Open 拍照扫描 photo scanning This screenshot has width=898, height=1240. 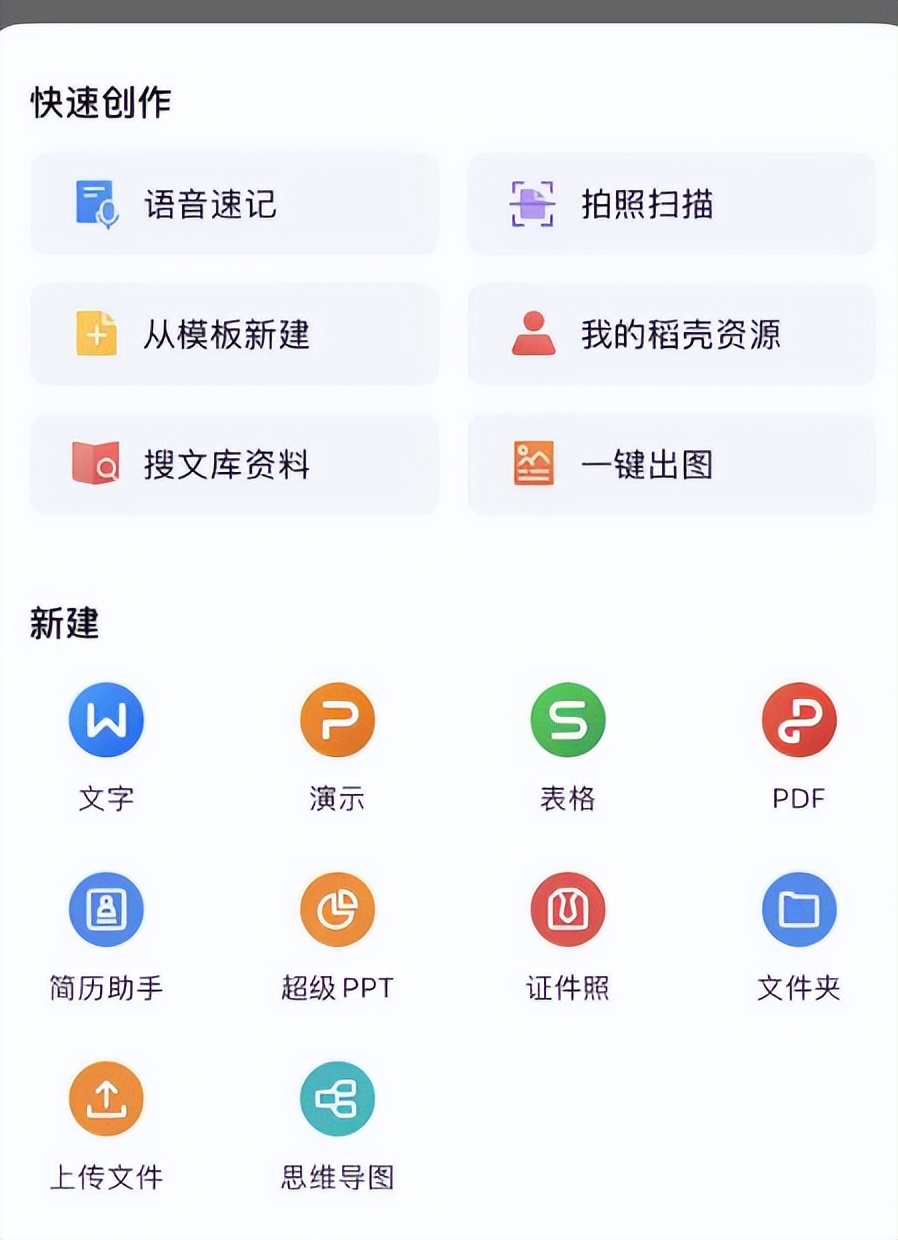(670, 204)
